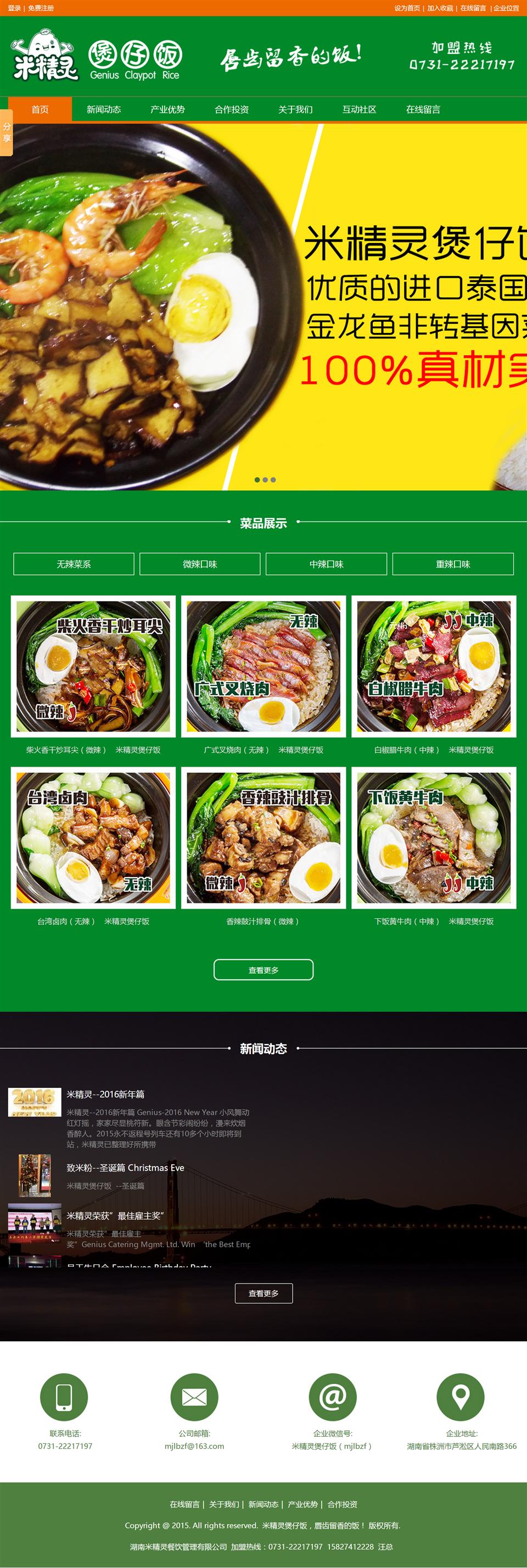Open 关于我们 in the navigation bar
Viewport: 527px width, 1568px height.
coord(295,109)
